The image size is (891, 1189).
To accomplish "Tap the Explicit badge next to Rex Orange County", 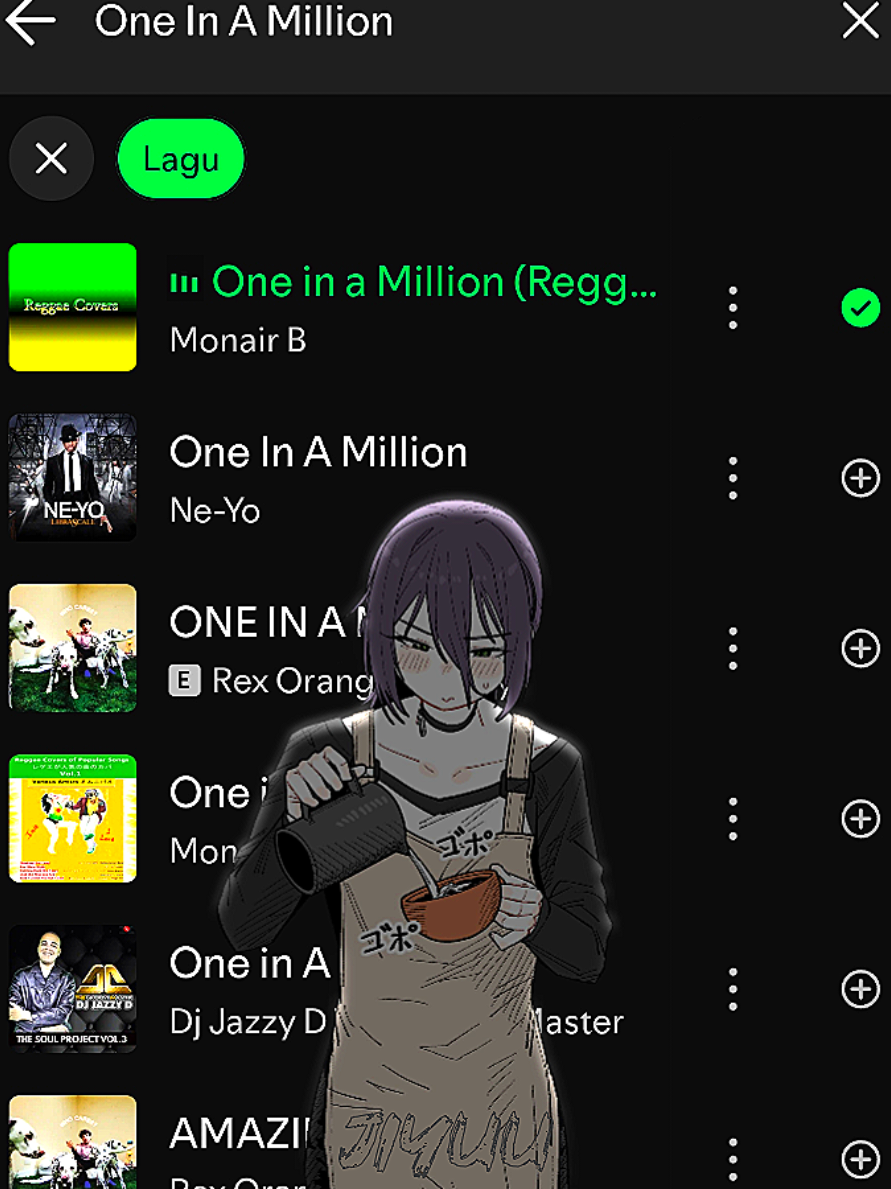I will (x=185, y=682).
